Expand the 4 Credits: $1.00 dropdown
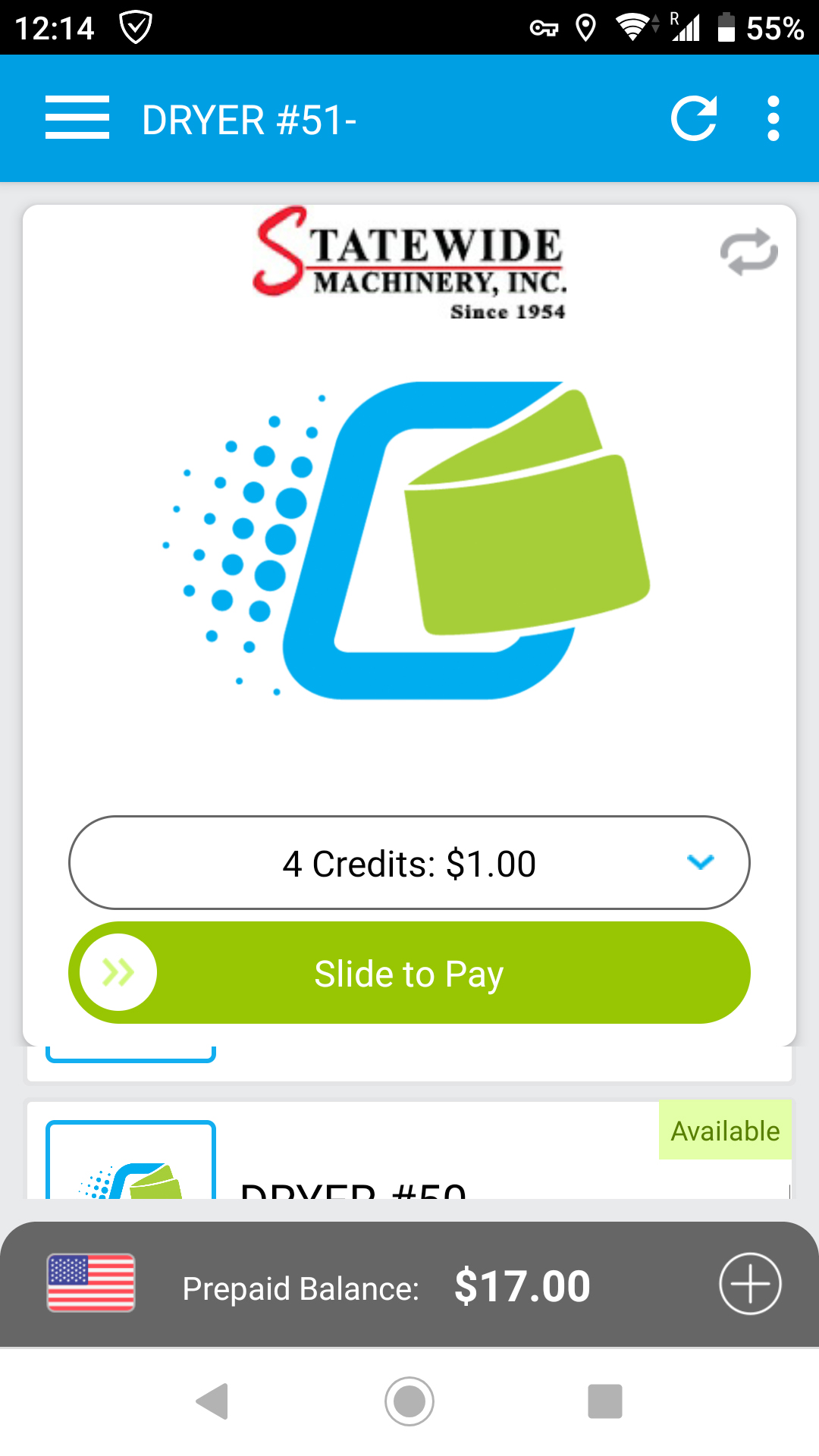Image resolution: width=819 pixels, height=1456 pixels. coord(409,863)
